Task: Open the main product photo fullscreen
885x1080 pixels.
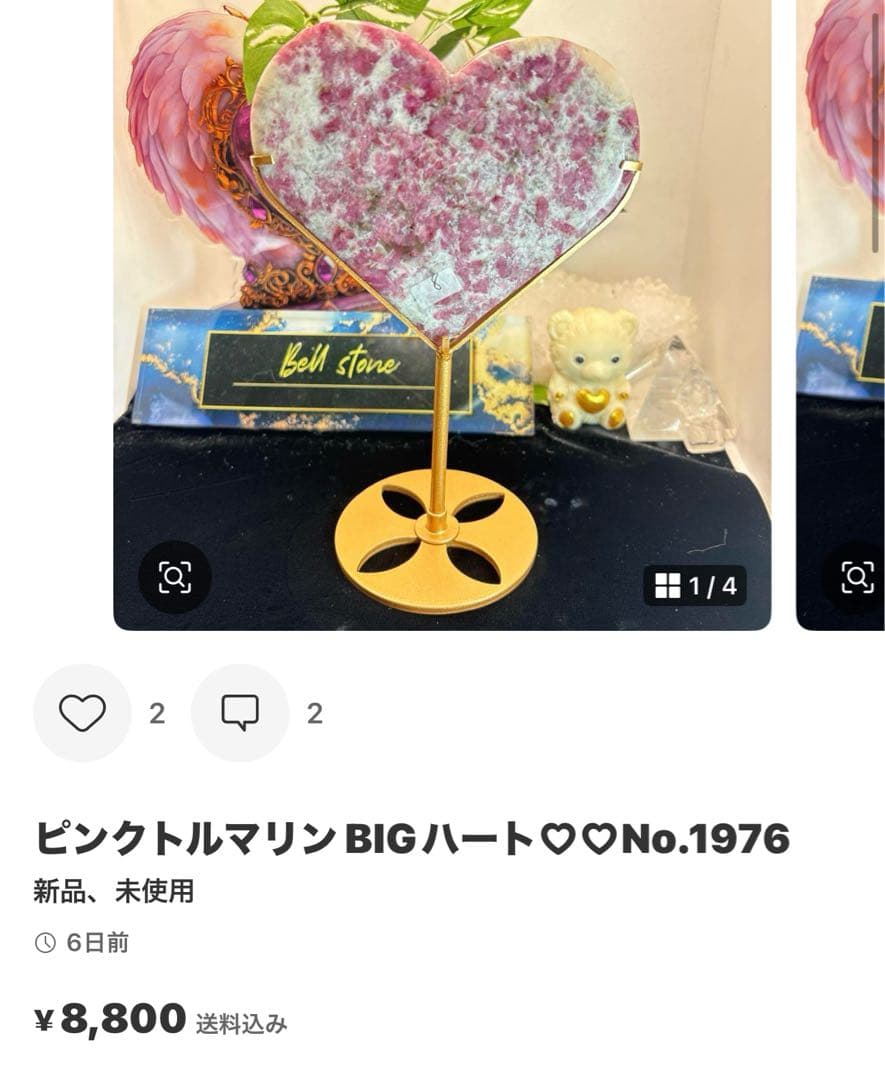Action: (x=442, y=300)
